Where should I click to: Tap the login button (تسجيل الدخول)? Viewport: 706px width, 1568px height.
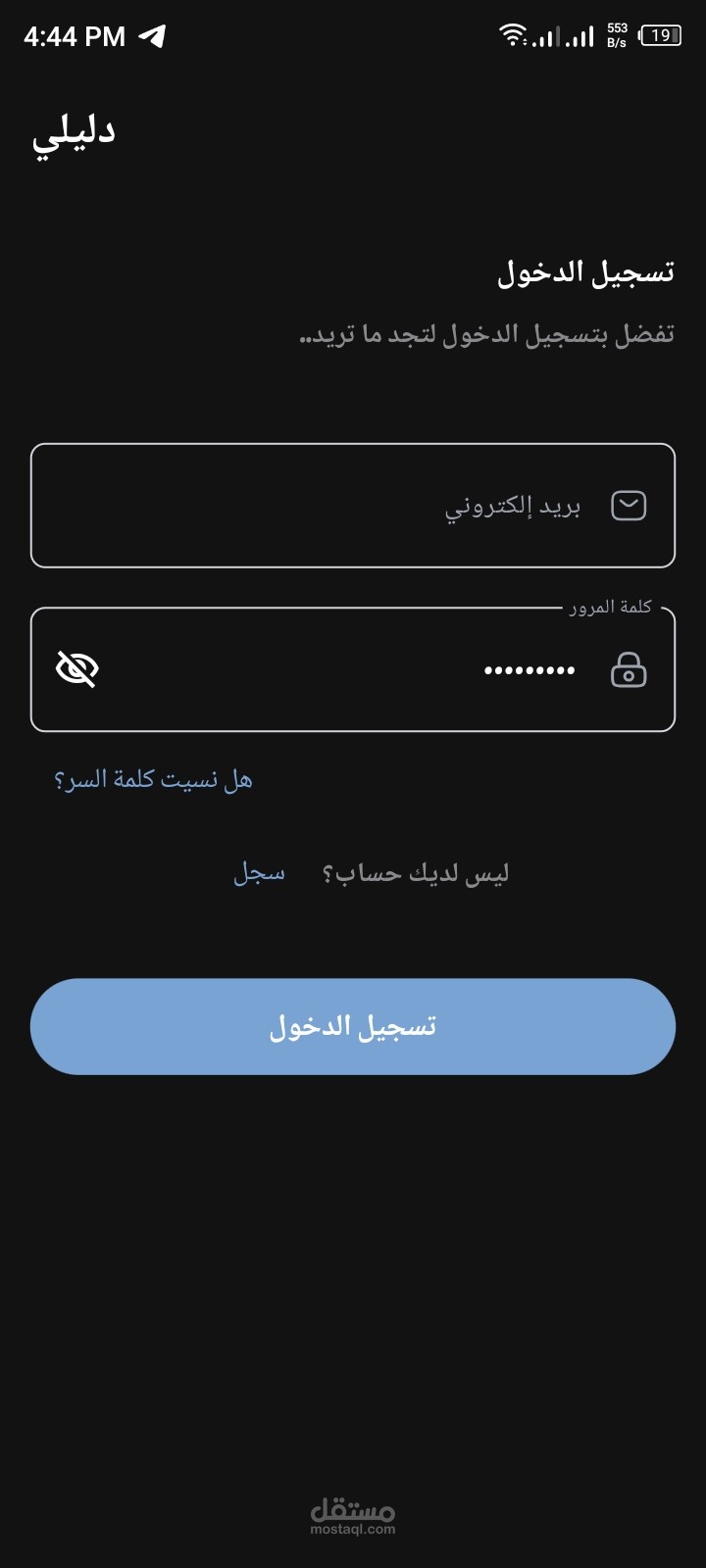click(x=353, y=1026)
